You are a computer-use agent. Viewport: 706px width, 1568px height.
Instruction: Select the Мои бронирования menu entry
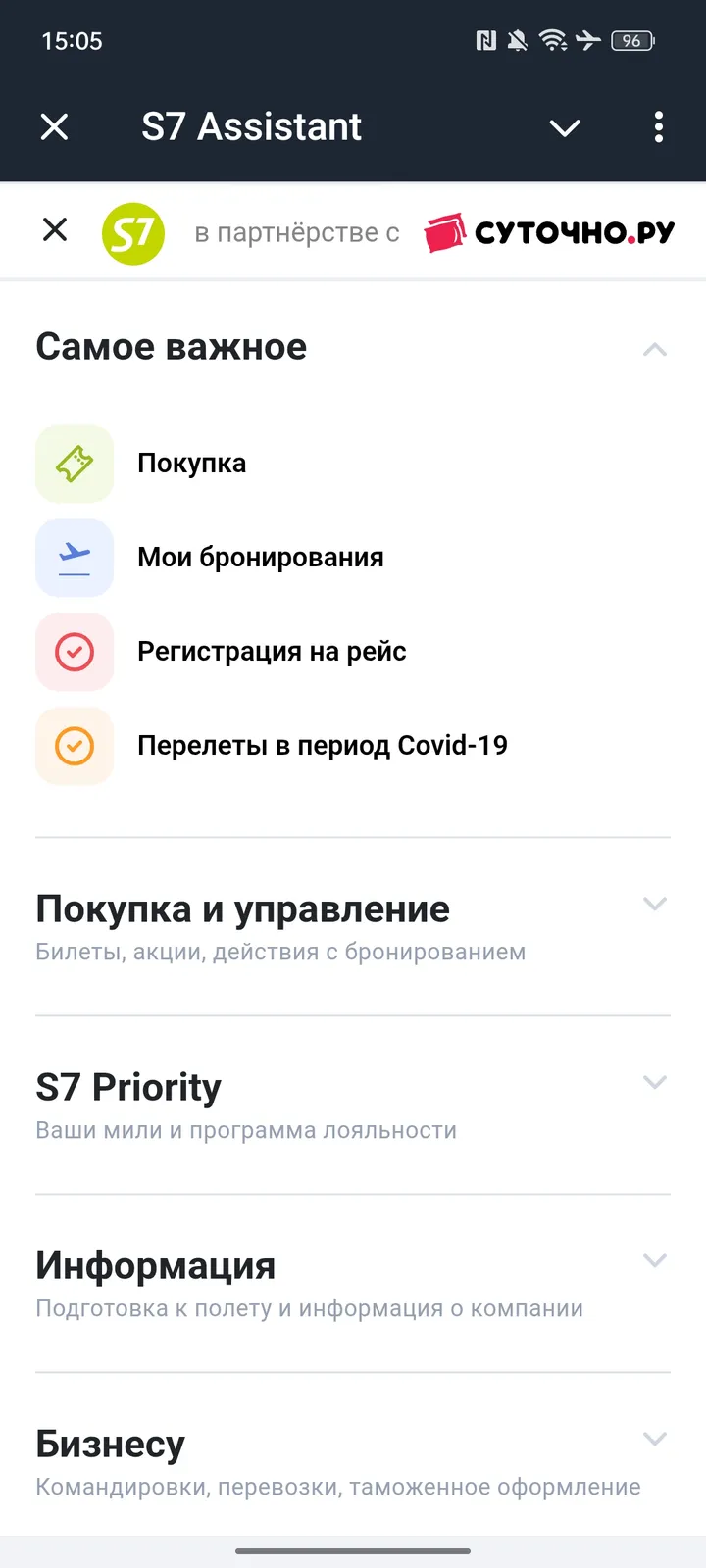click(261, 557)
